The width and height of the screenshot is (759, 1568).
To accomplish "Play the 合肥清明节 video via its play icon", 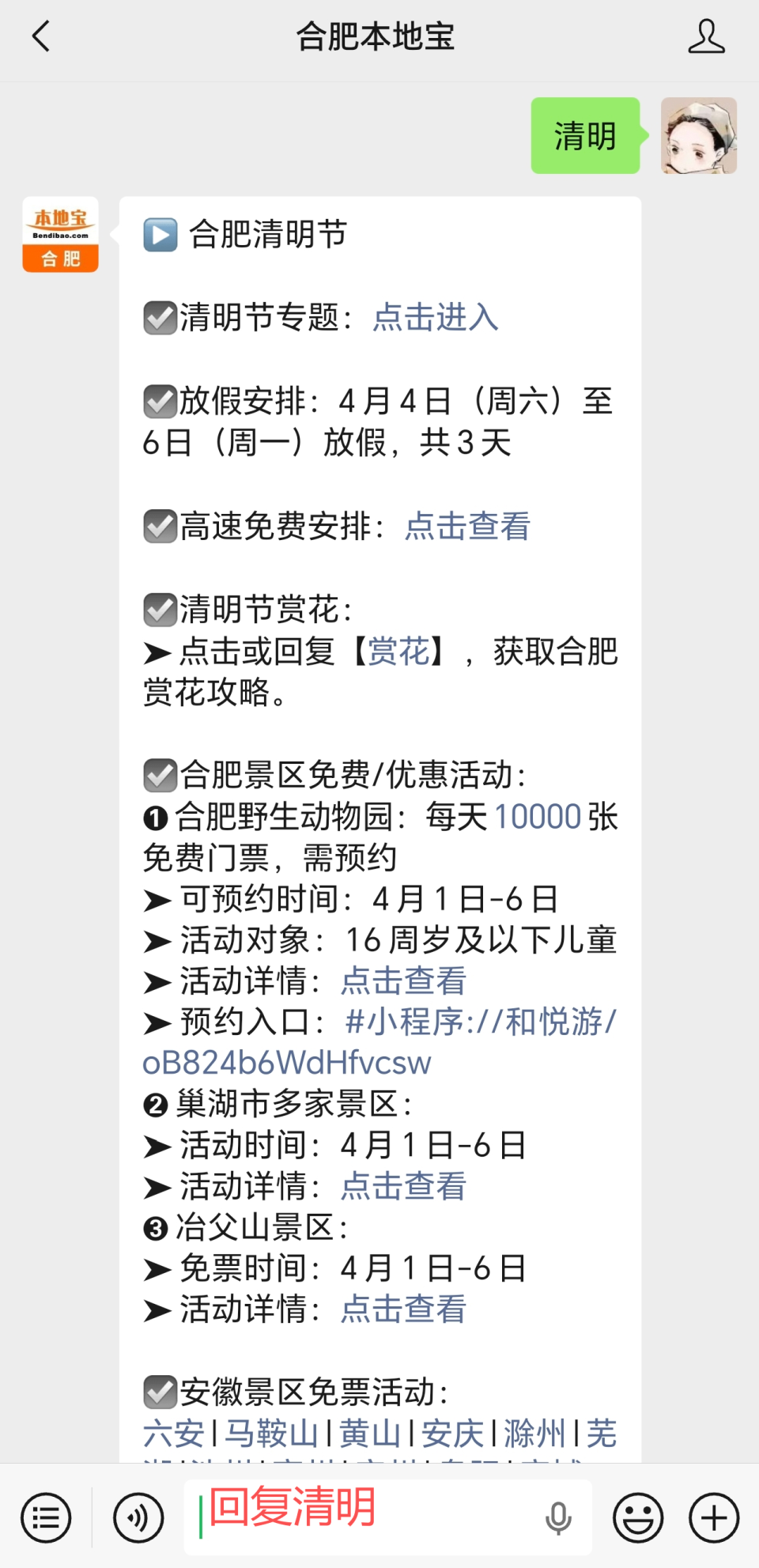I will click(x=159, y=234).
